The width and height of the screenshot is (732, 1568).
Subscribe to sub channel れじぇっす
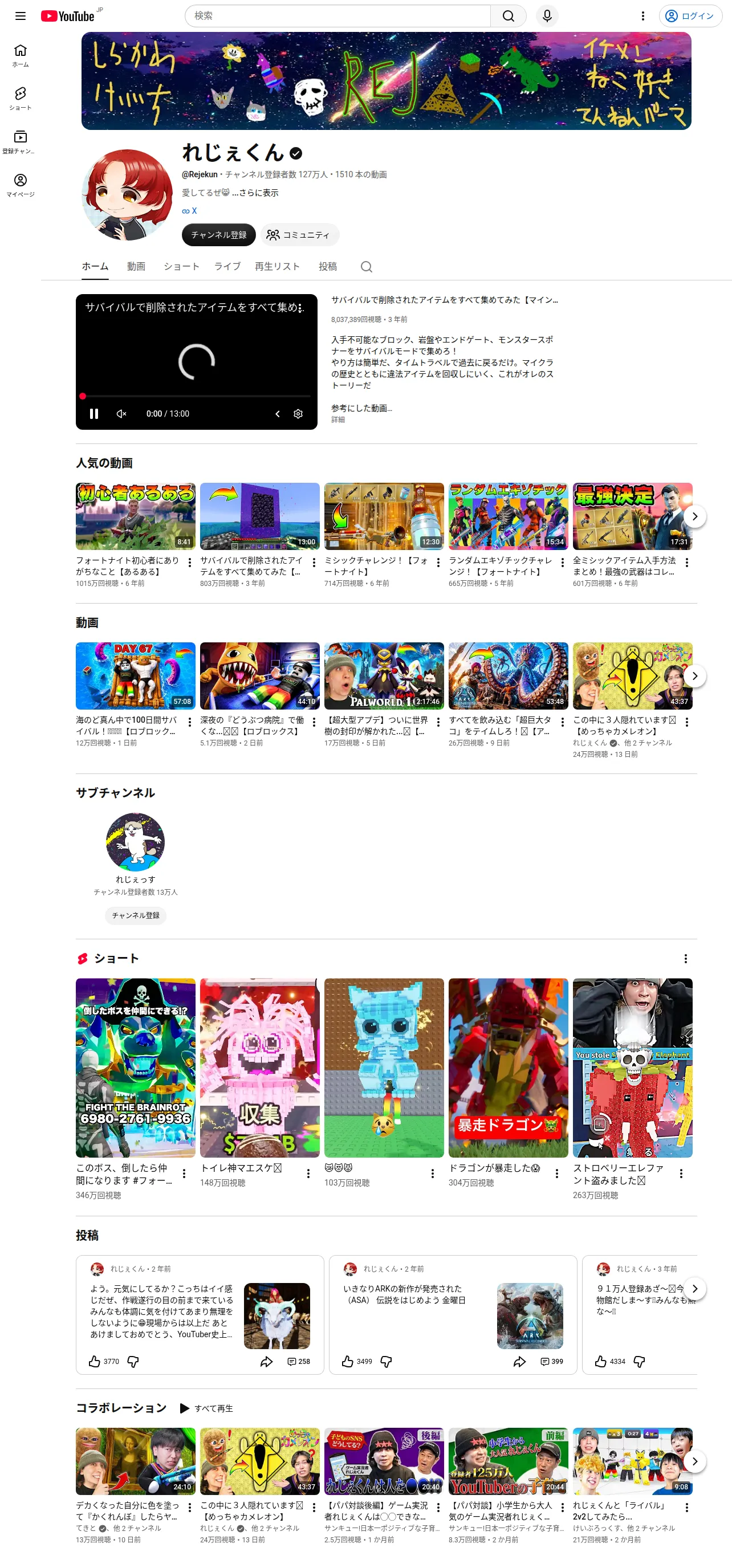coord(135,915)
